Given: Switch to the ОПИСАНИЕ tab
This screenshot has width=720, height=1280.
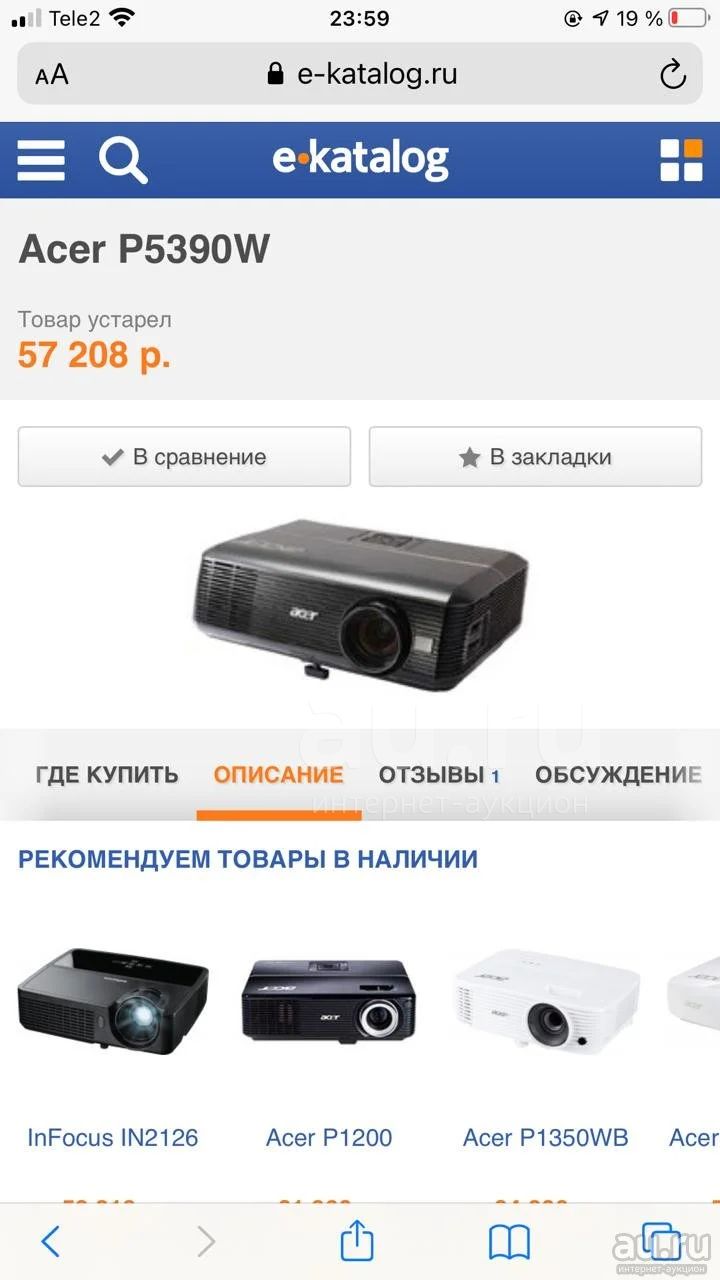Looking at the screenshot, I should point(278,774).
